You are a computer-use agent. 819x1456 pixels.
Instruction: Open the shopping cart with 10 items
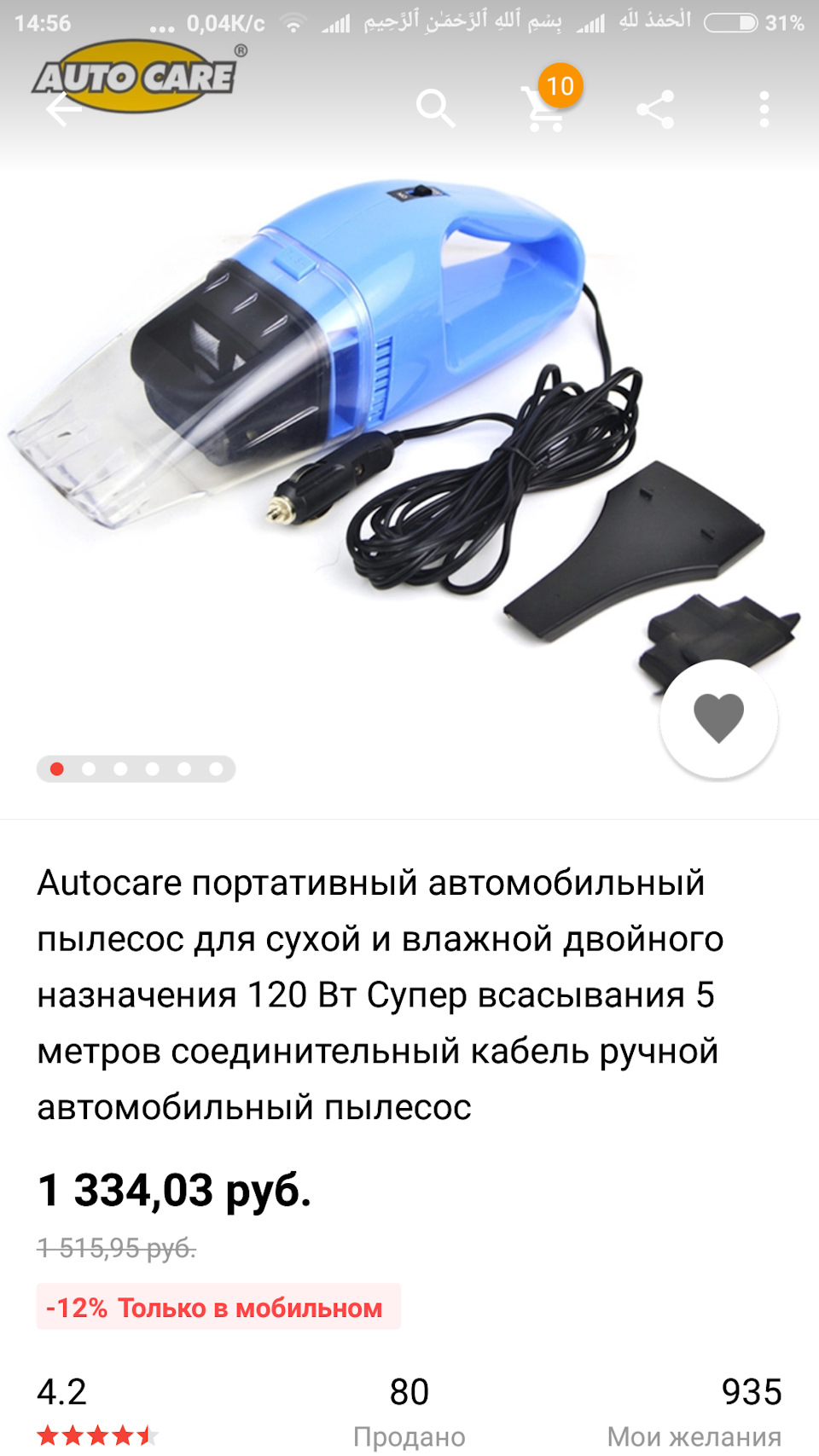pyautogui.click(x=546, y=108)
